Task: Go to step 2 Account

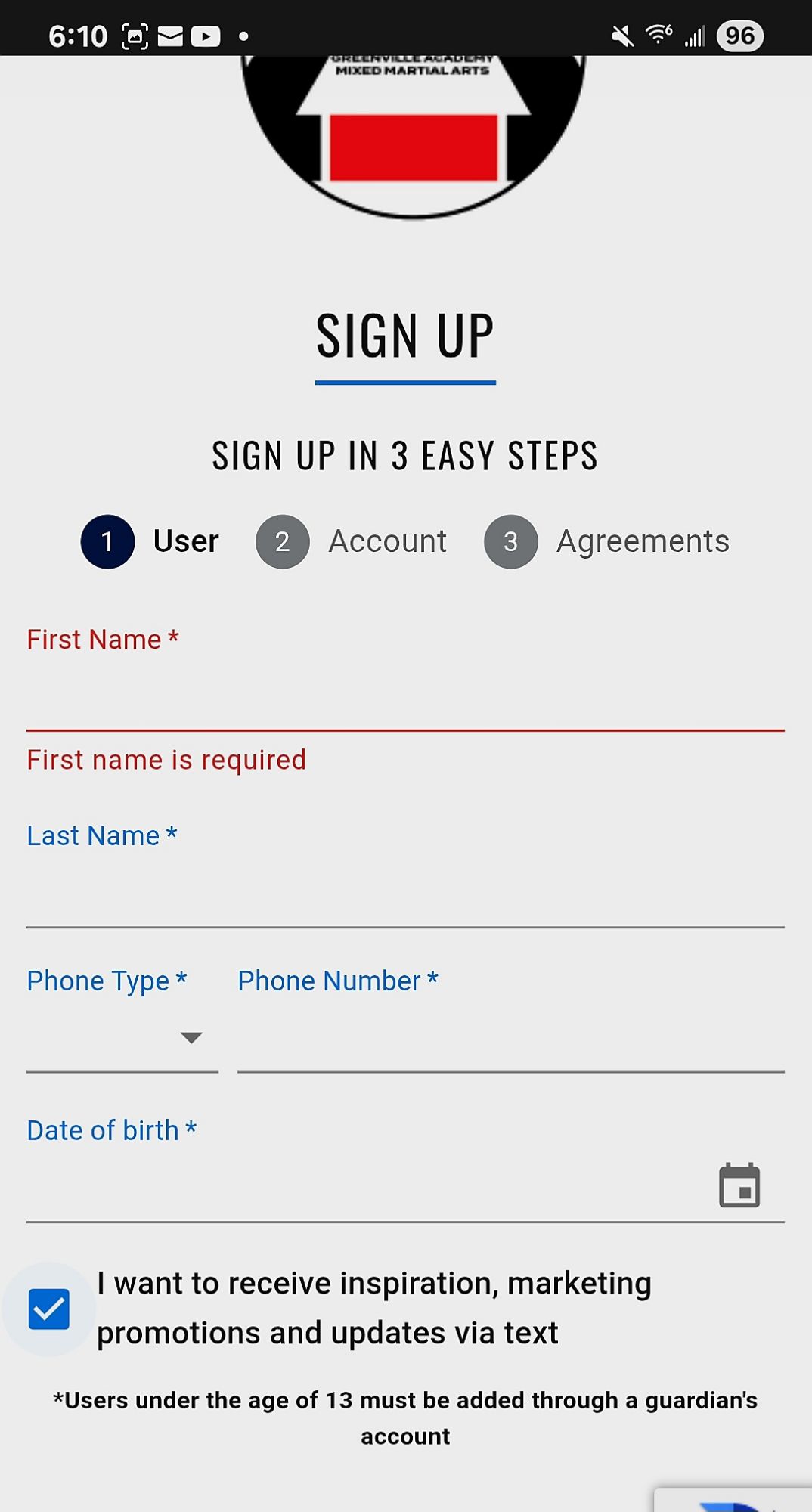Action: pyautogui.click(x=352, y=541)
